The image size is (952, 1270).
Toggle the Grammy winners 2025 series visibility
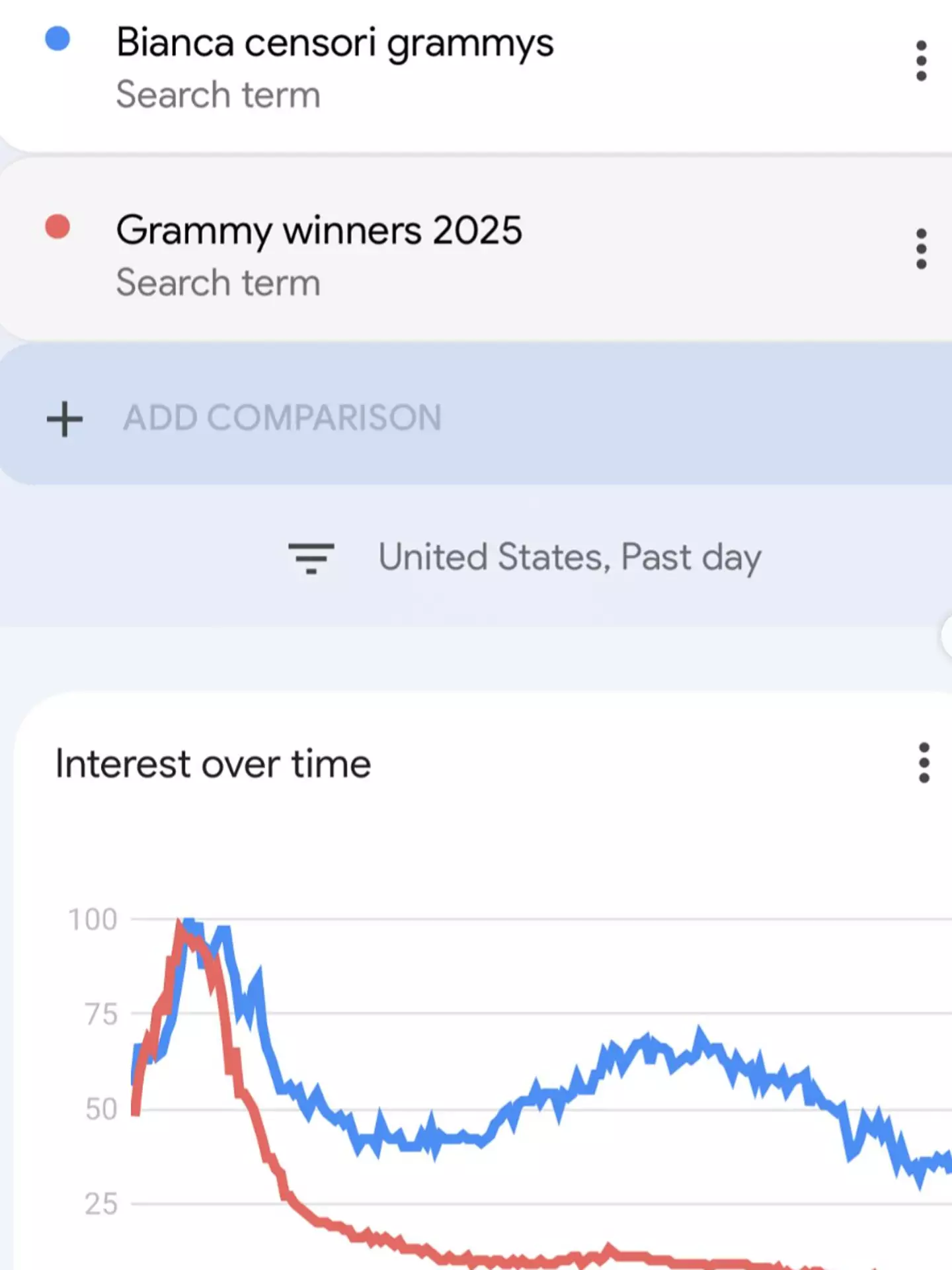click(59, 227)
